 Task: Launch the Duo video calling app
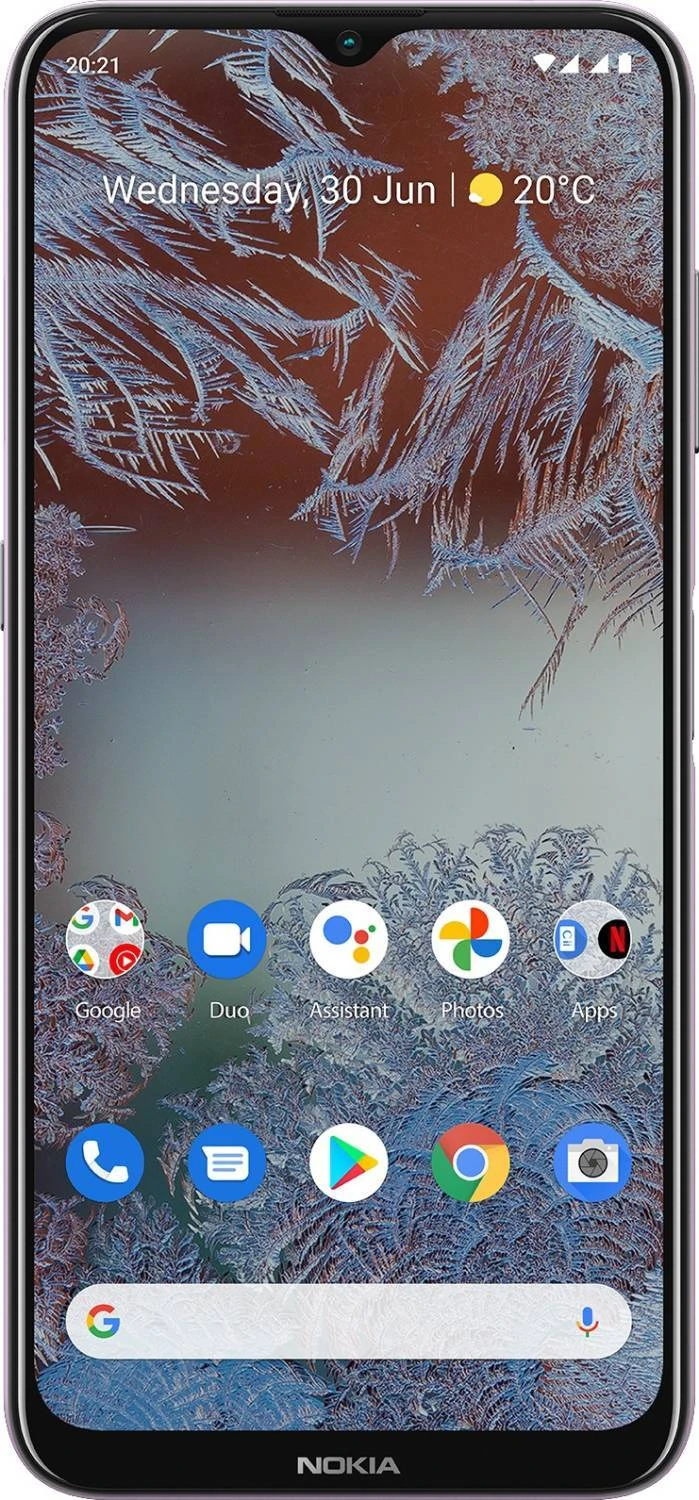(x=227, y=939)
